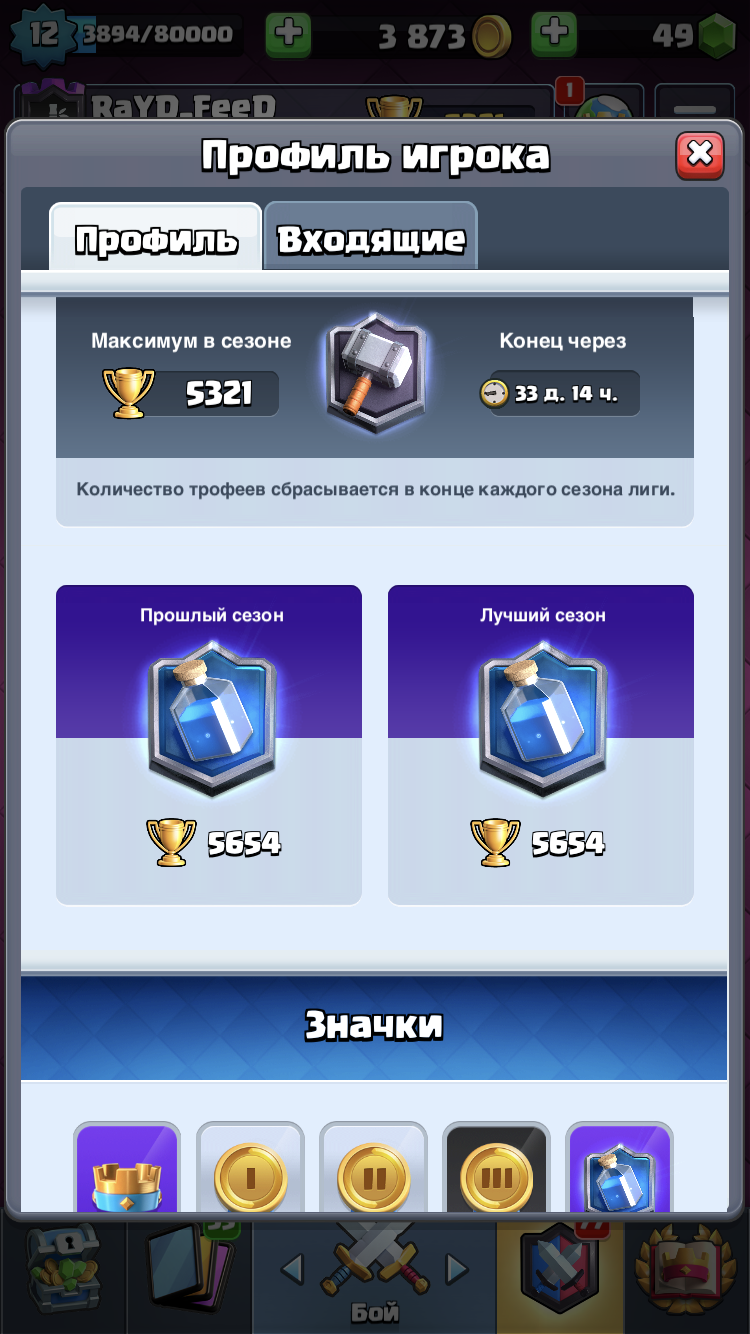Tap the gold medal II badge
Viewport: 750px width, 1334px height.
[373, 1170]
